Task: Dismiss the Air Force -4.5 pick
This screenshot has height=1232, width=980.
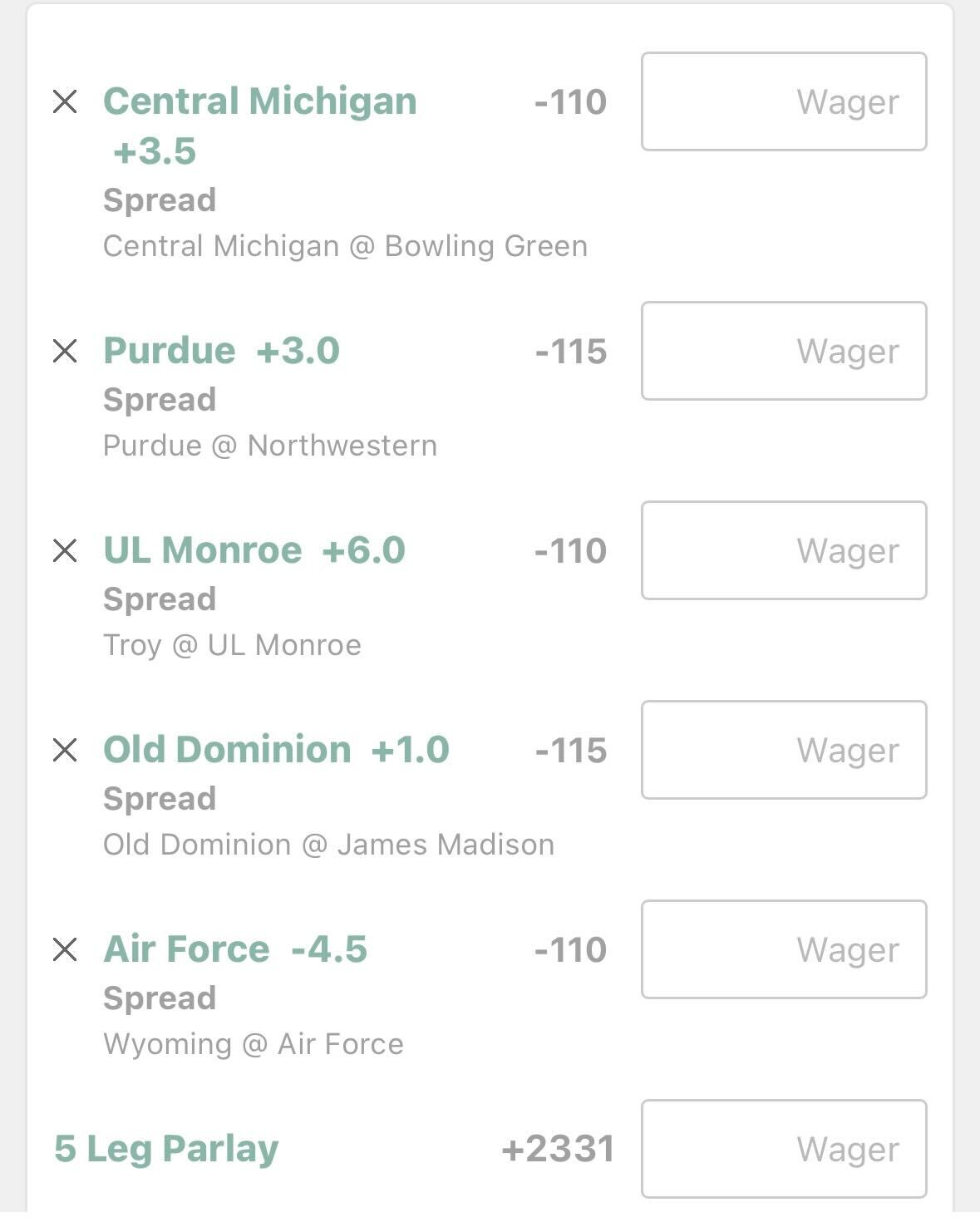Action: [x=65, y=950]
